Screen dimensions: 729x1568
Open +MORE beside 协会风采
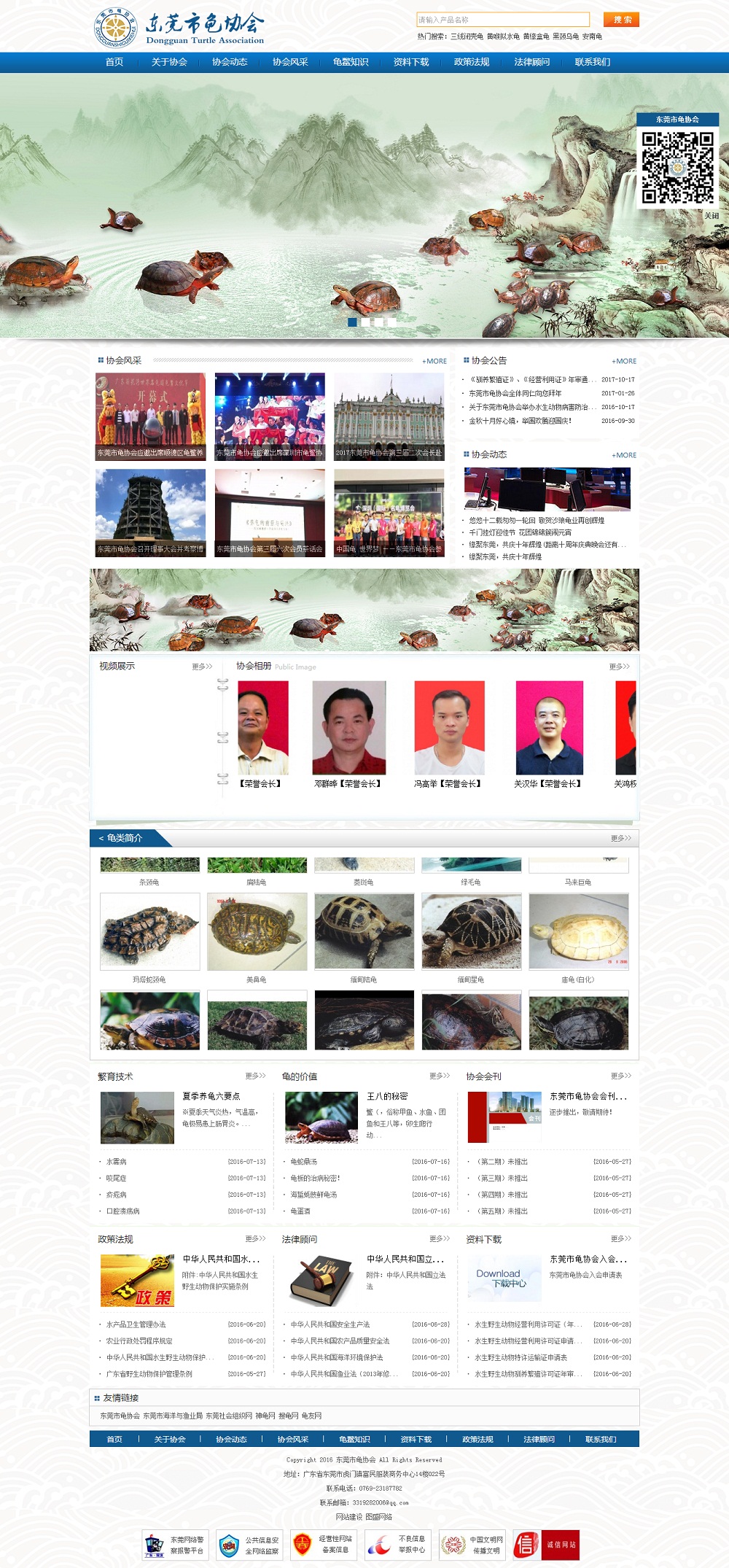tap(434, 361)
